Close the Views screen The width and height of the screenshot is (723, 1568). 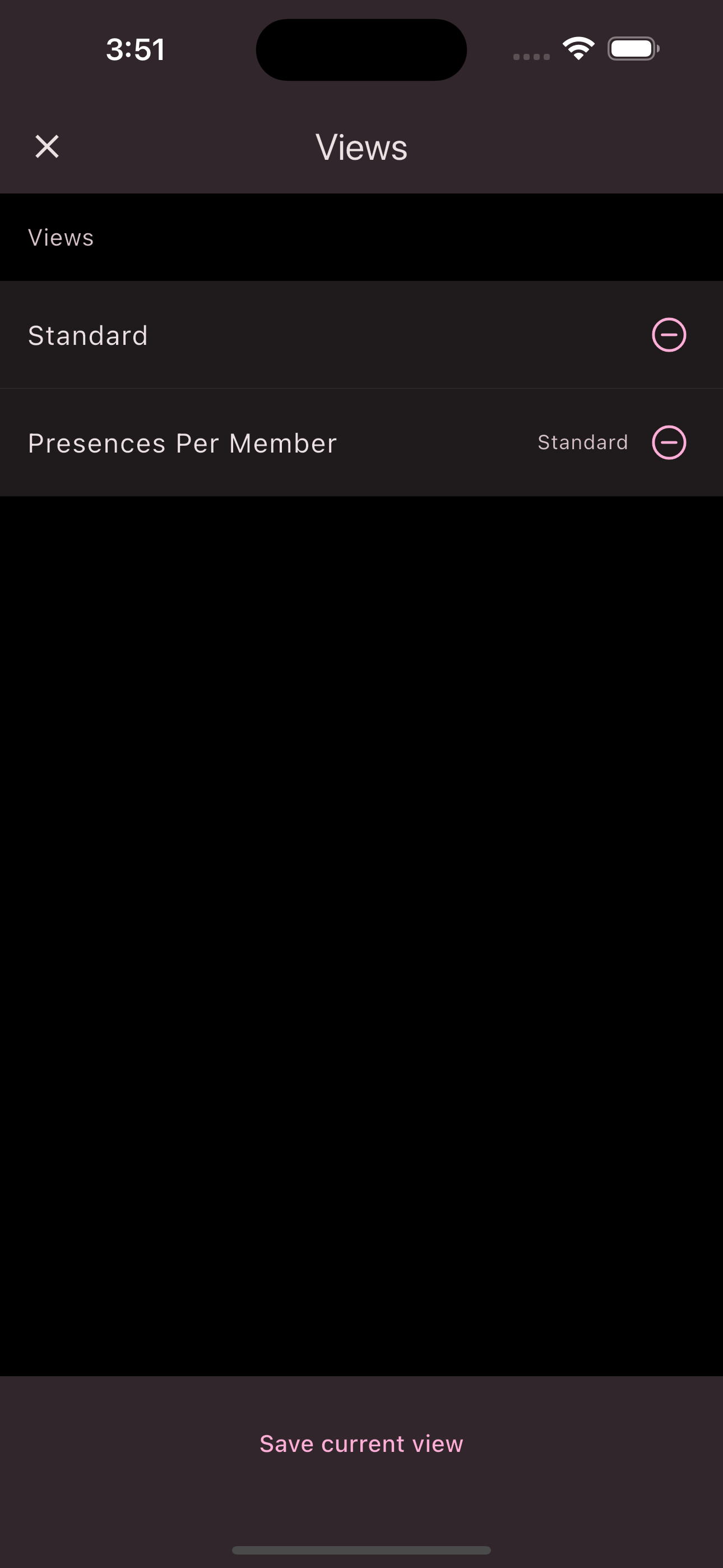[47, 147]
